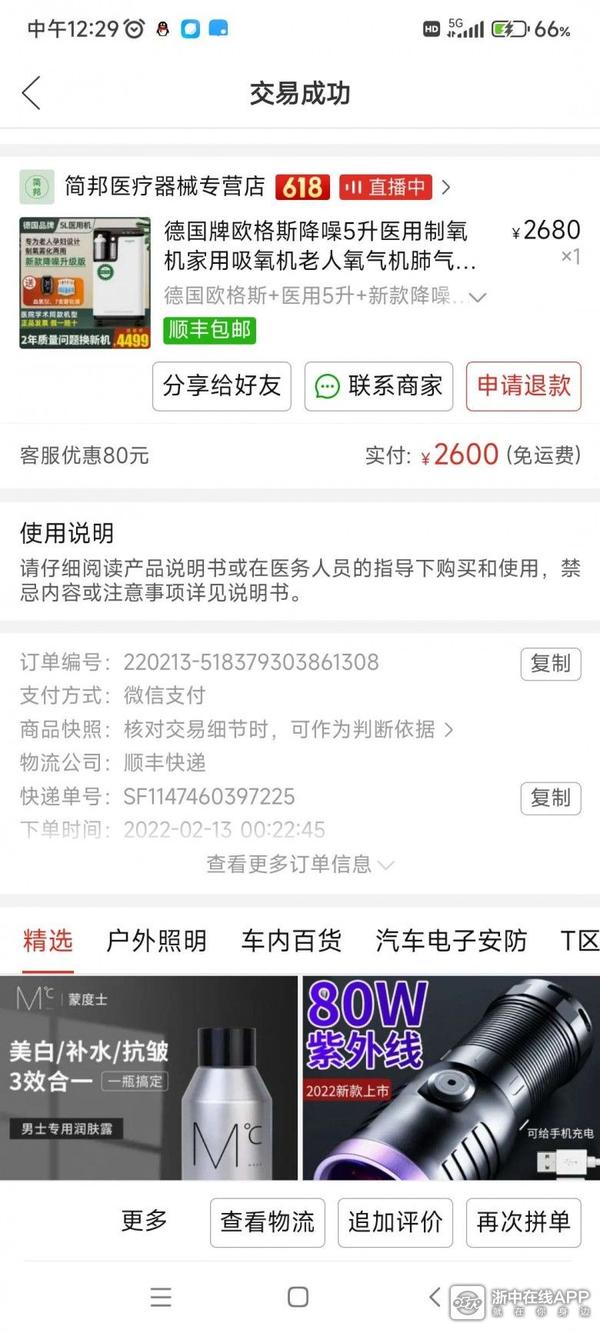This screenshot has width=600, height=1333.
Task: Tap 分享给好友 to share with friends
Action: point(222,386)
